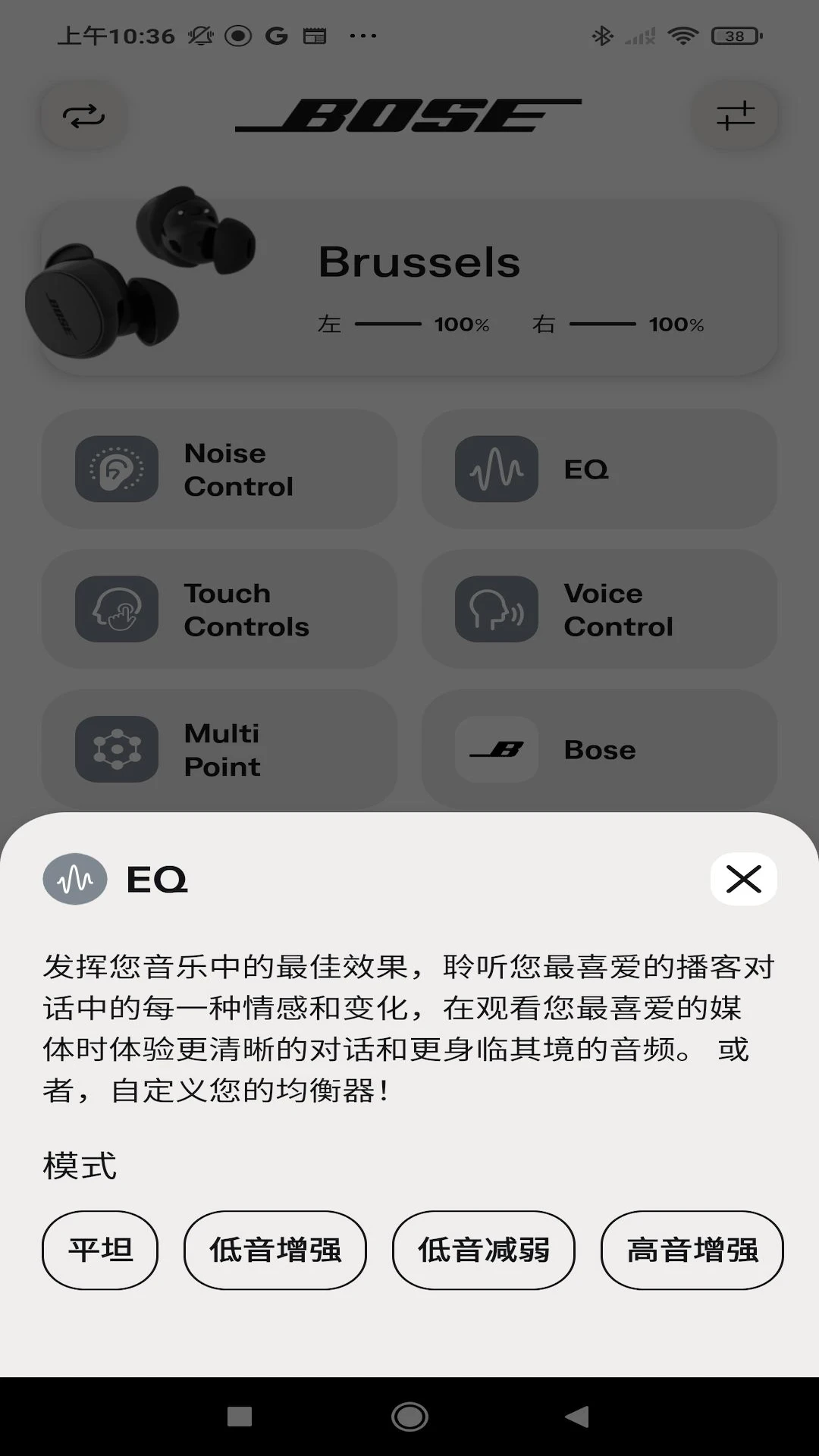Dismiss the EQ sheet with the X
The image size is (819, 1456).
coord(744,879)
